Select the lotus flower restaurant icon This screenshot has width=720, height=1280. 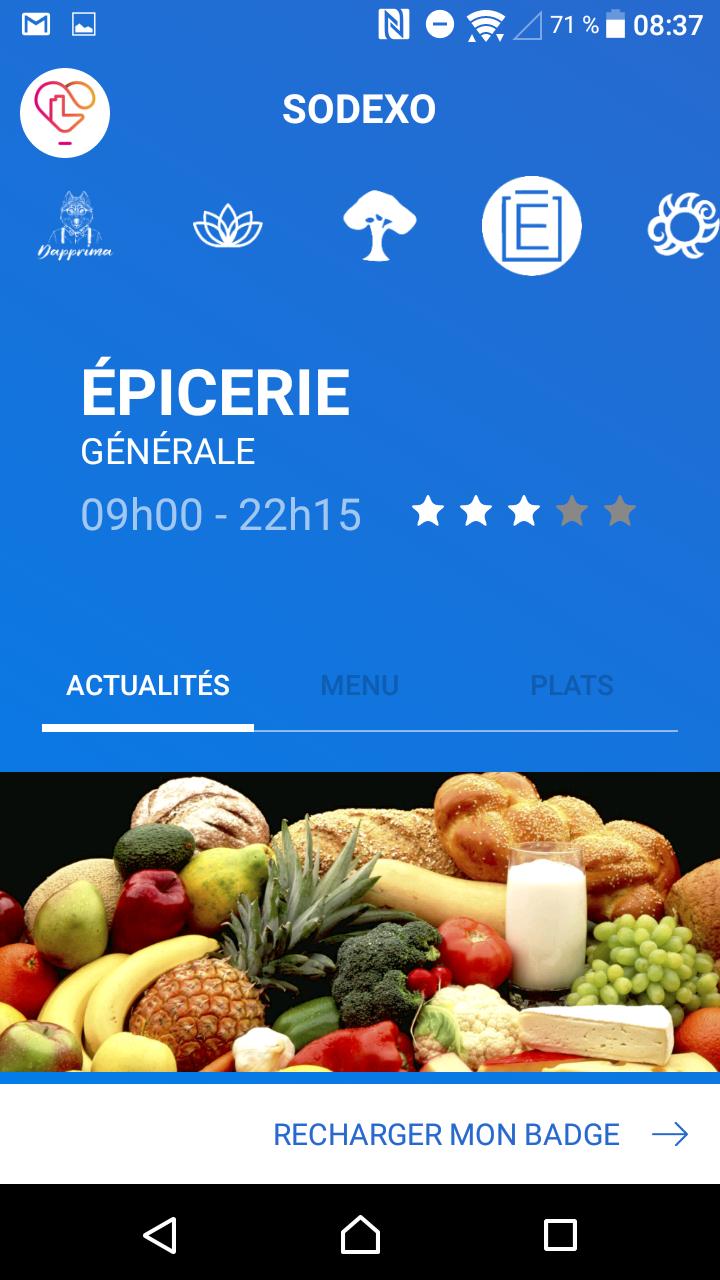pos(227,227)
